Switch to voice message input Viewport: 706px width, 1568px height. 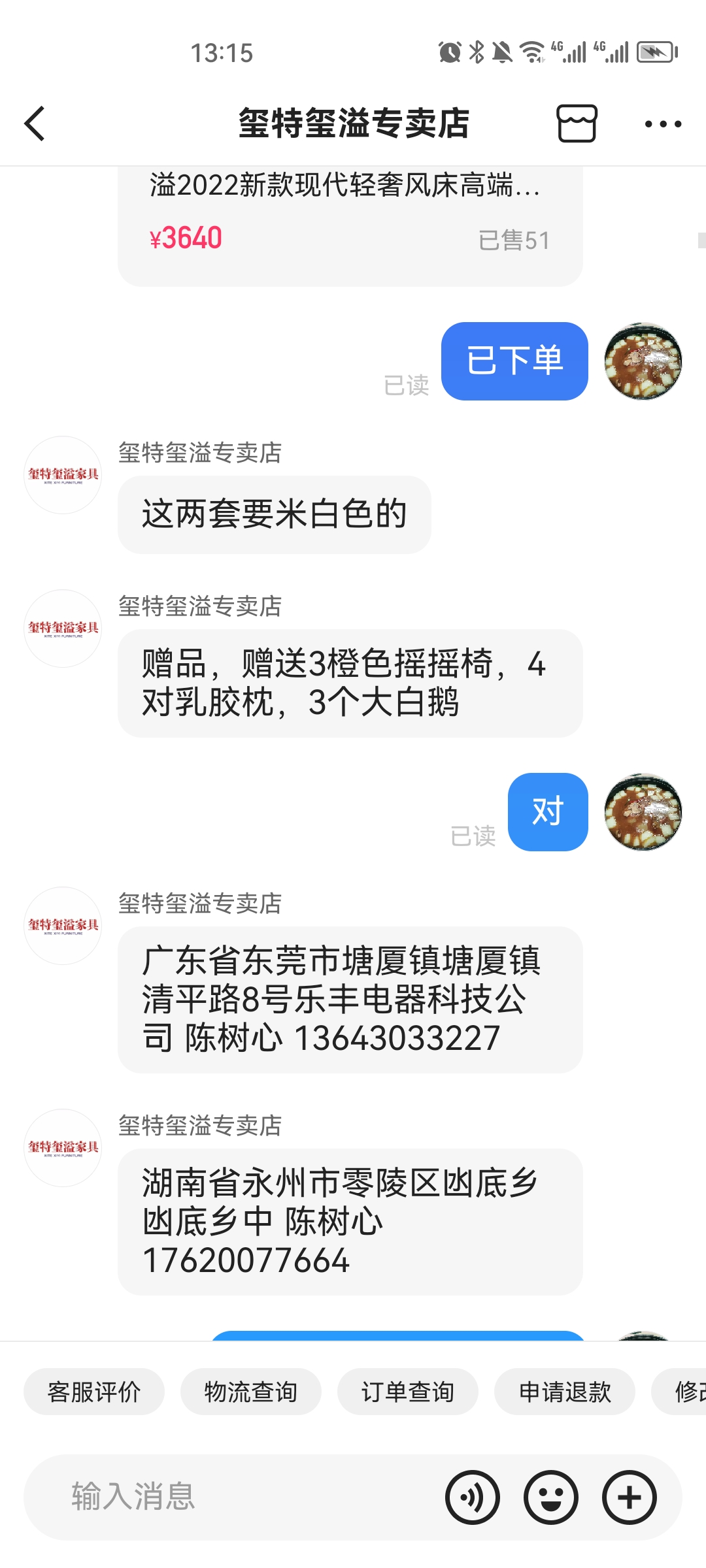pos(473,1497)
